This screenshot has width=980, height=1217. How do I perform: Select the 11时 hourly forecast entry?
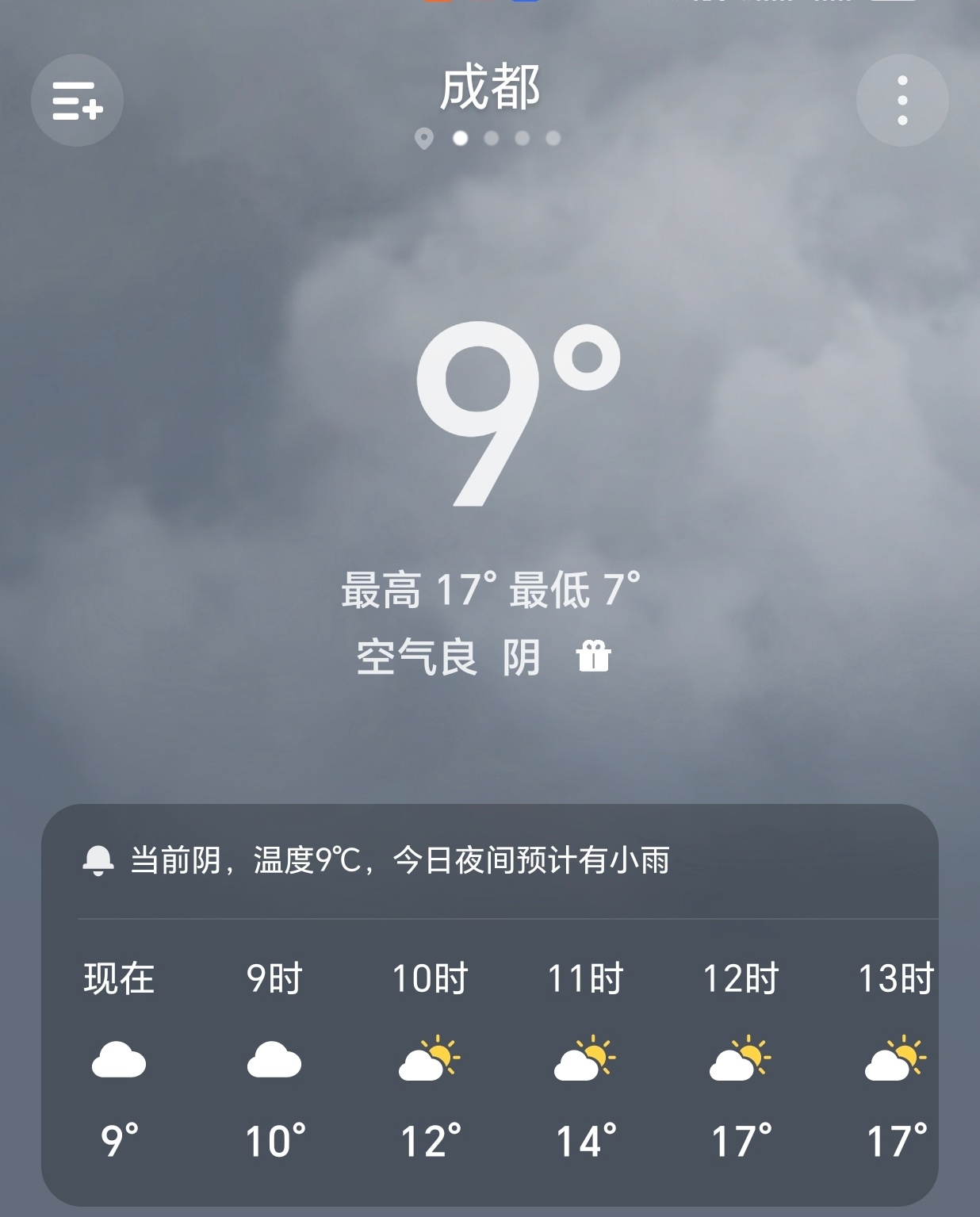(585, 980)
